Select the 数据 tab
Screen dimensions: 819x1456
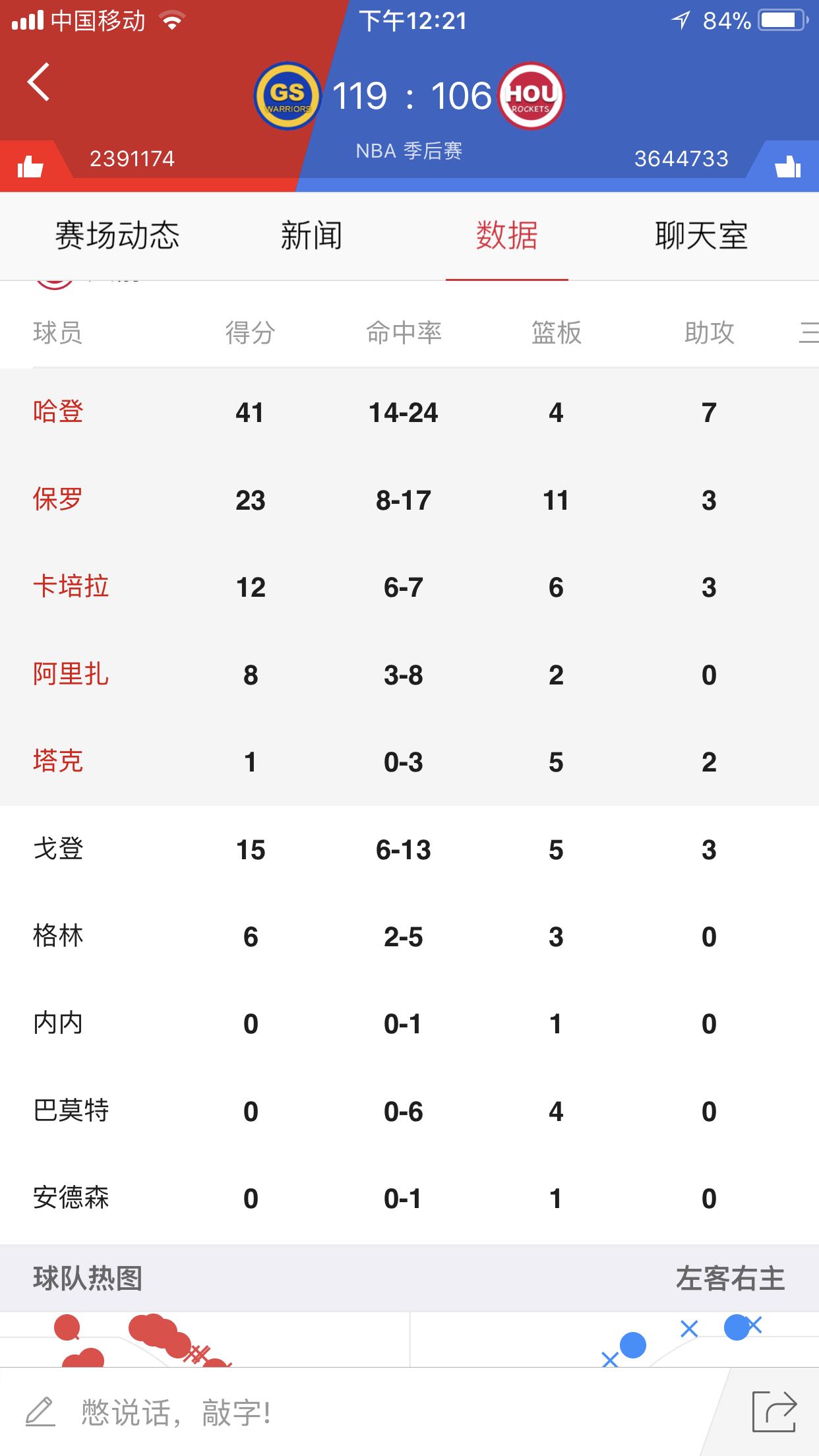(x=506, y=235)
